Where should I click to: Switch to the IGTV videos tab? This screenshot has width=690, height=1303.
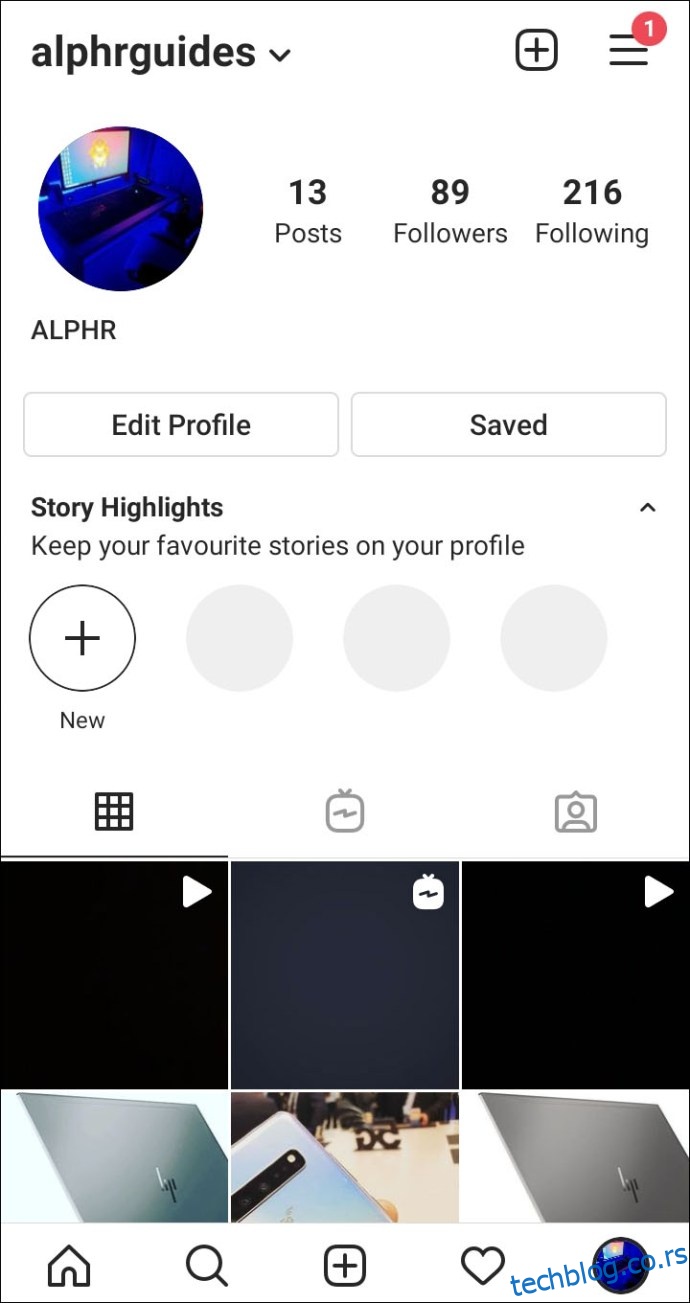coord(345,812)
